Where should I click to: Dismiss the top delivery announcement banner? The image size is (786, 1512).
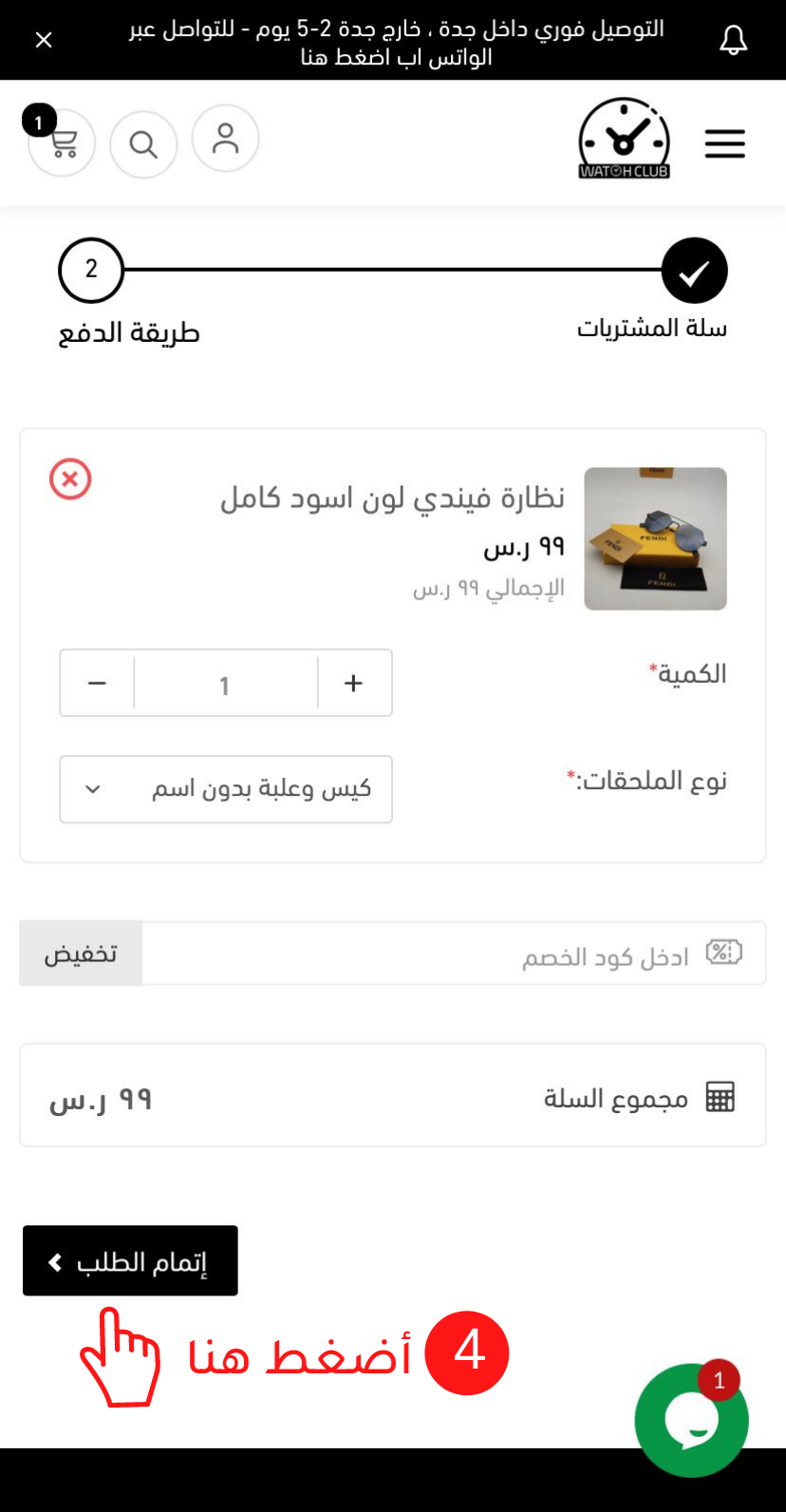coord(44,40)
